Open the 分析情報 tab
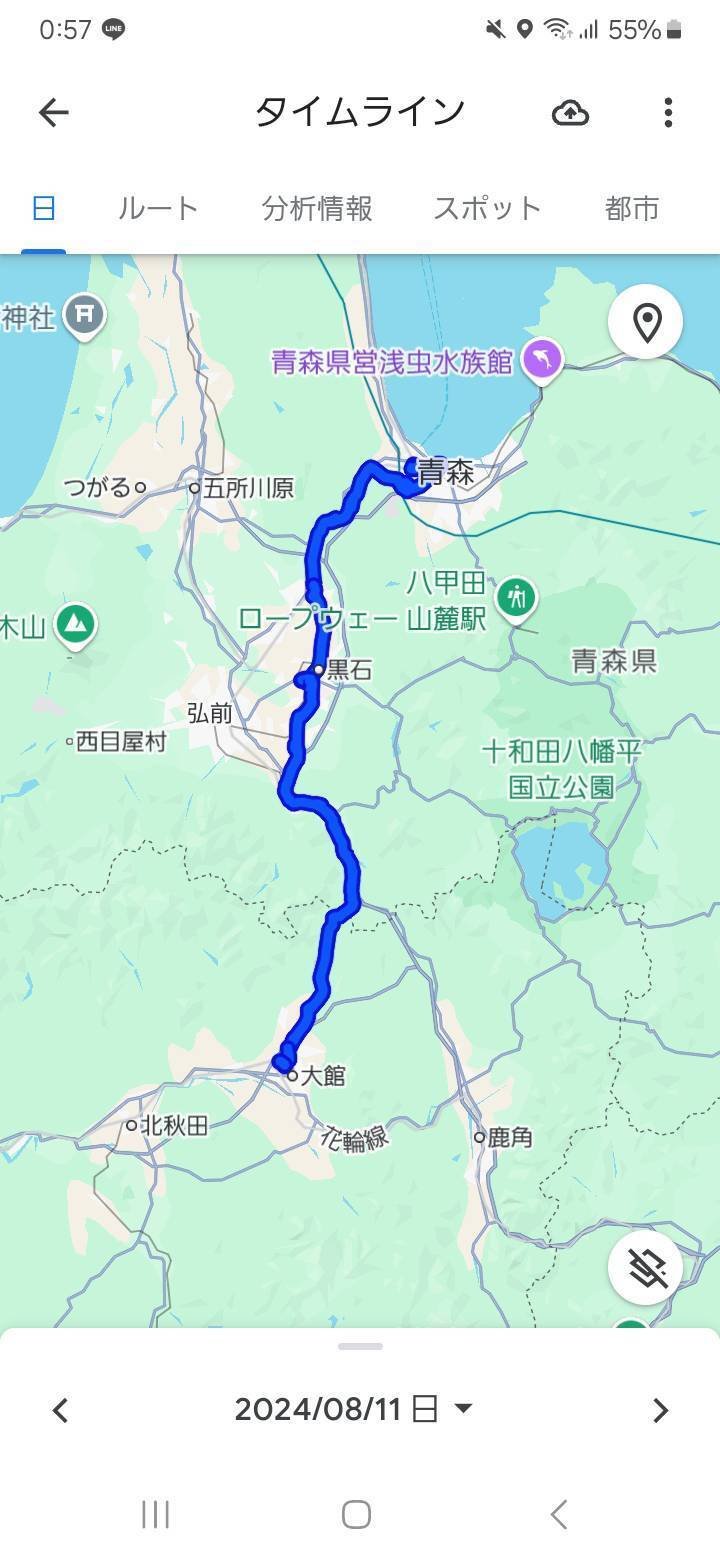The image size is (720, 1560). coord(317,208)
